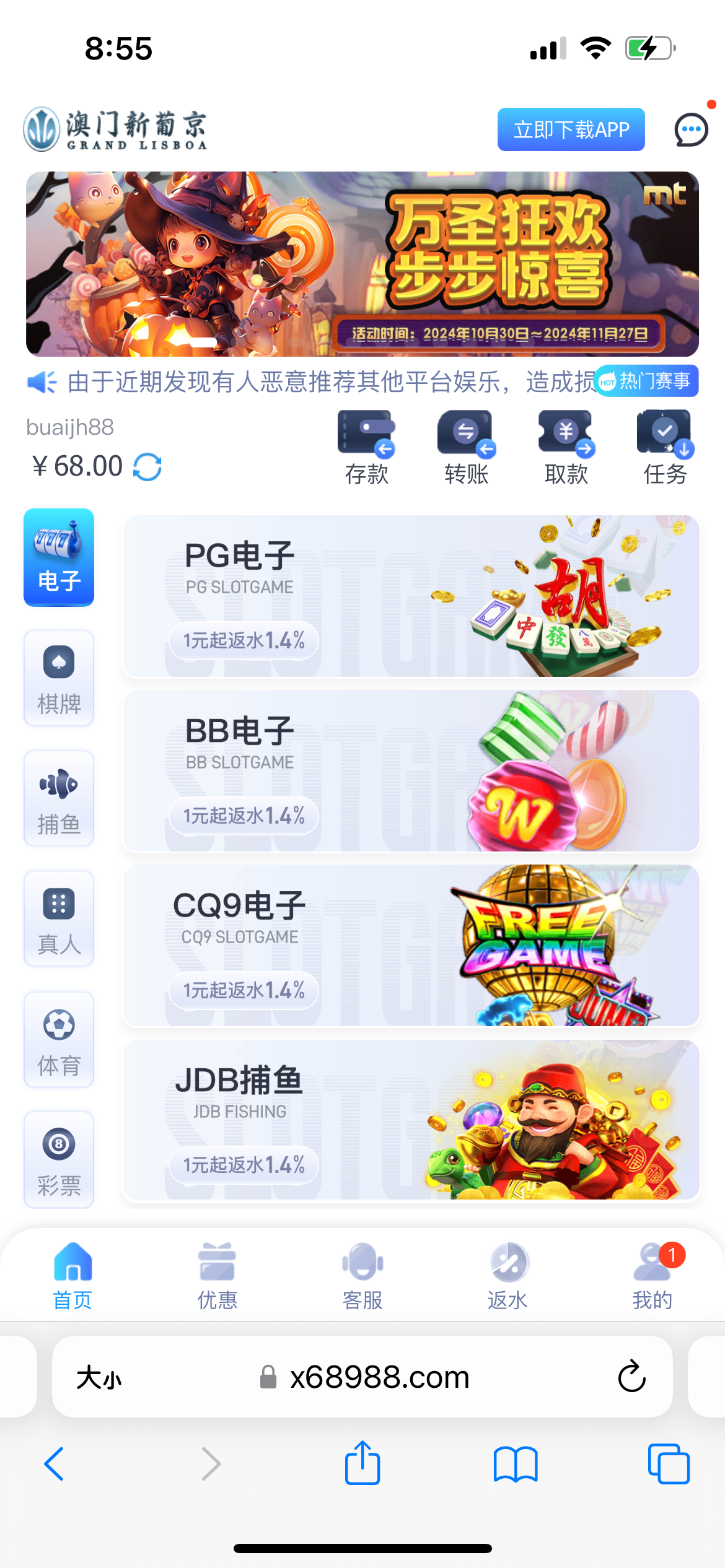Open 转账 transfer
The height and width of the screenshot is (1568, 725).
point(466,447)
